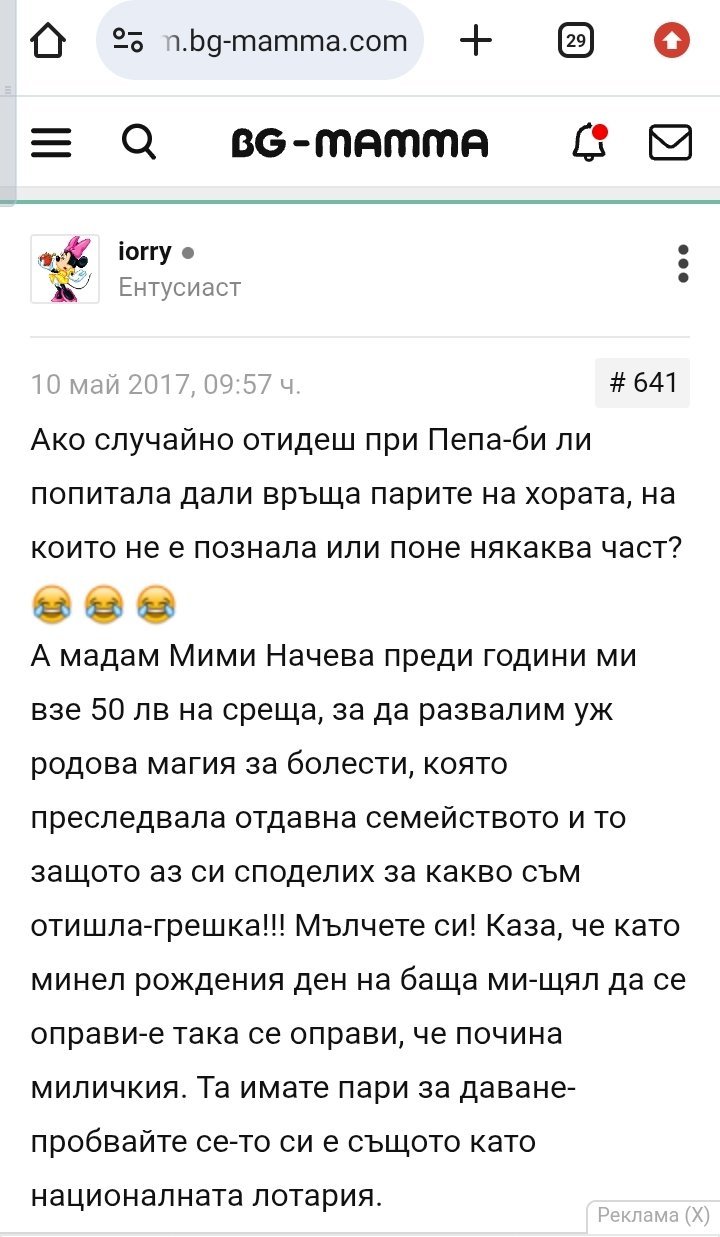Open the BG-Mamma home logo
720x1237 pixels.
(x=360, y=143)
